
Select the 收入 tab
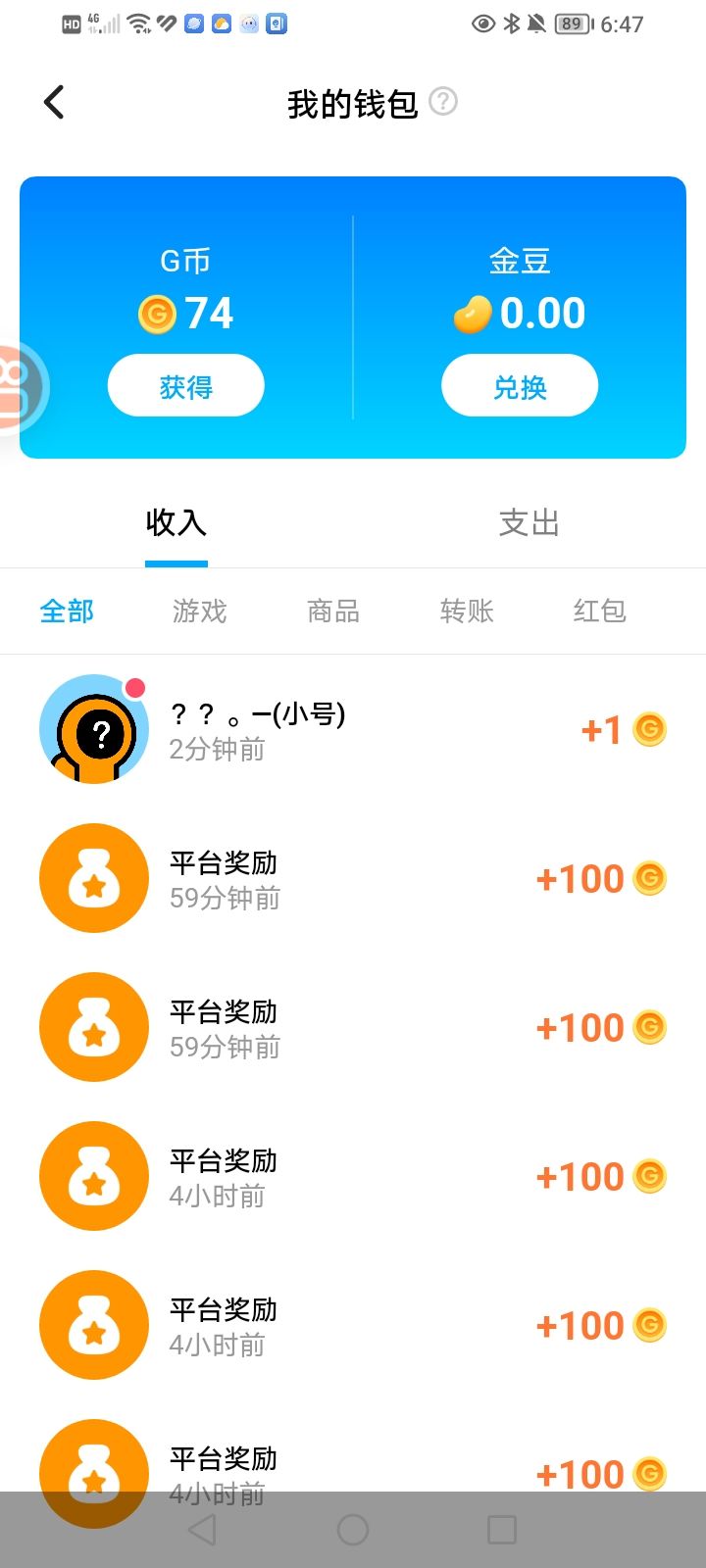pos(176,523)
